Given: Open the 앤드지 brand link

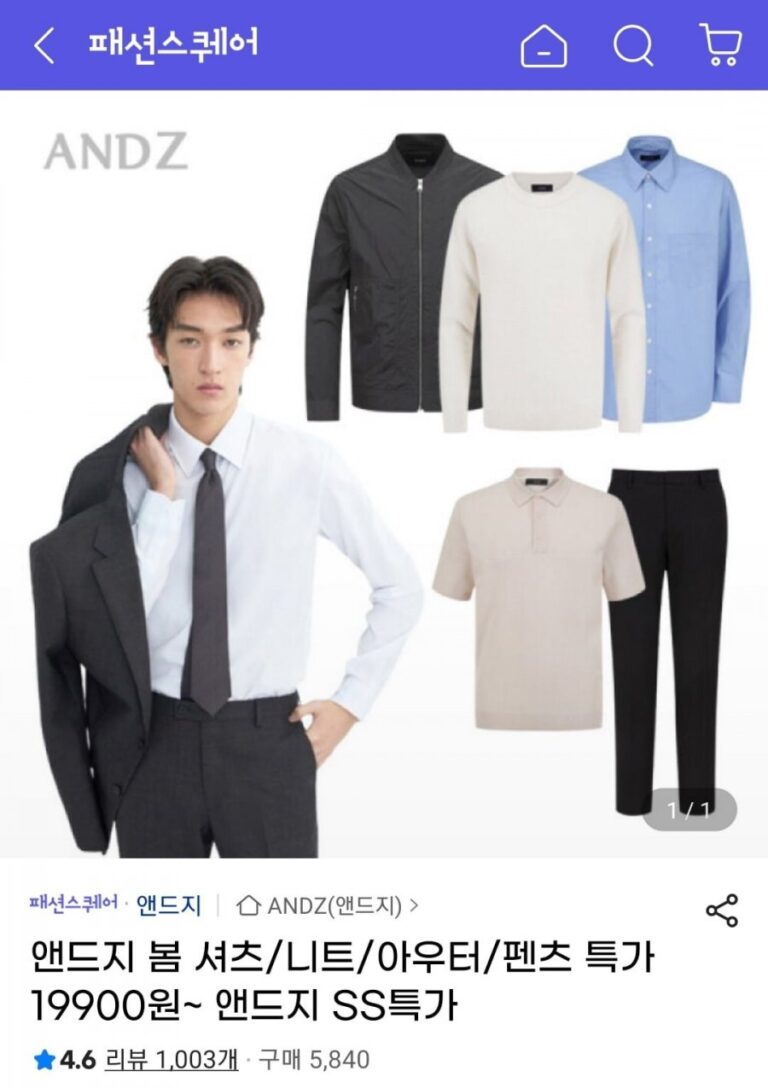Looking at the screenshot, I should (x=168, y=906).
